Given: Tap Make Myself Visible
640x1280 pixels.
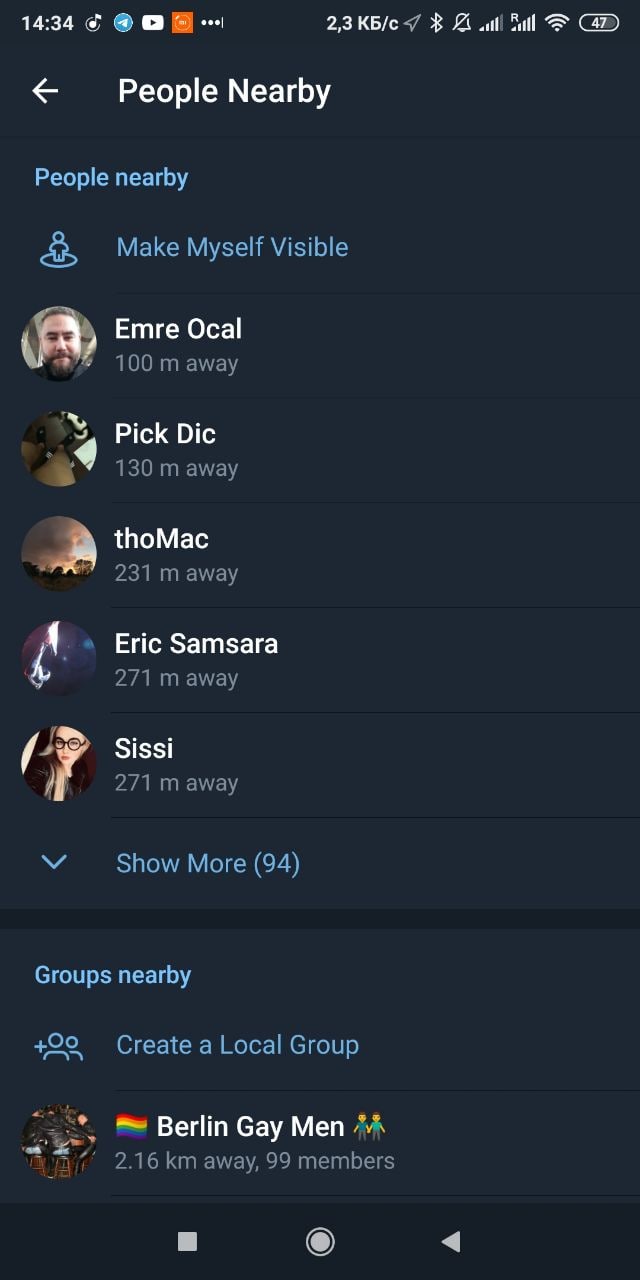Looking at the screenshot, I should [x=232, y=247].
